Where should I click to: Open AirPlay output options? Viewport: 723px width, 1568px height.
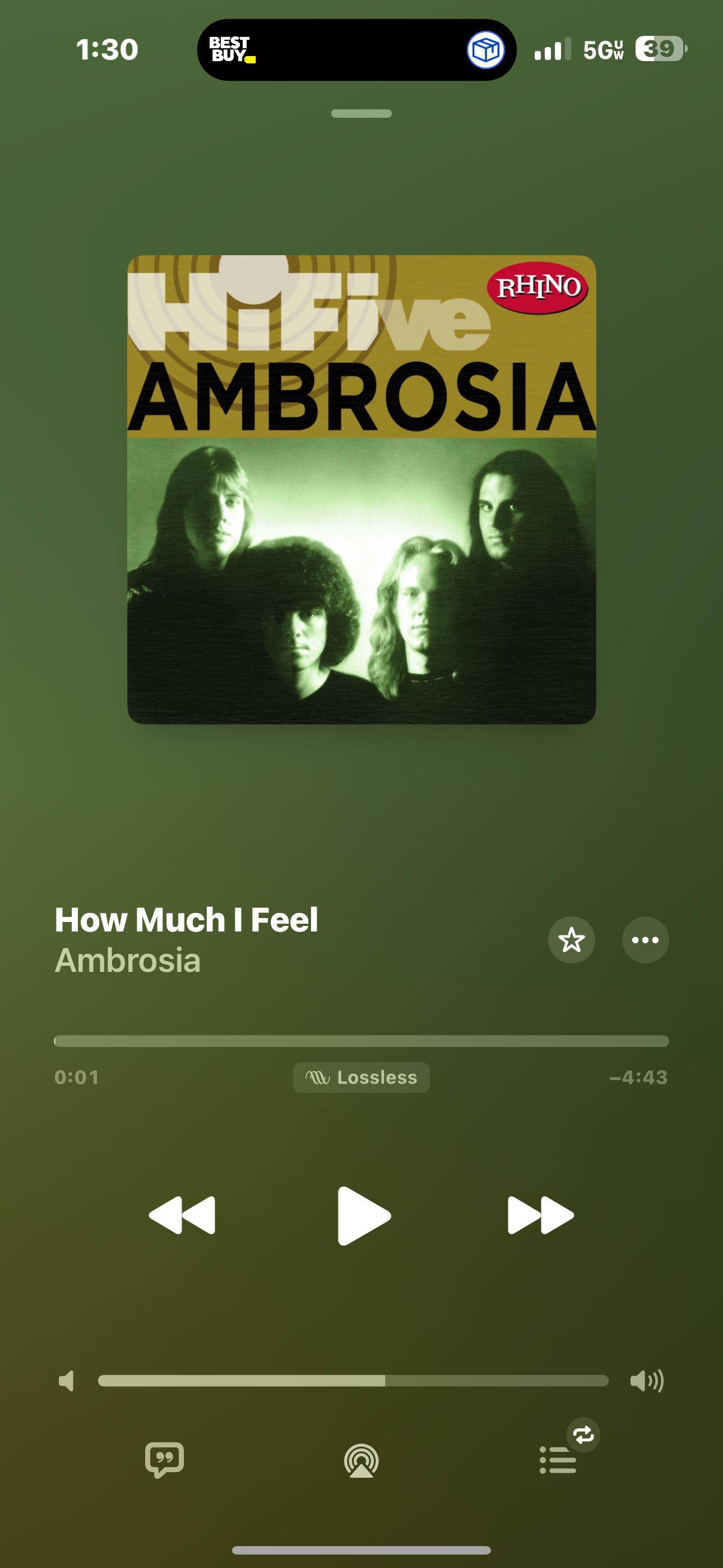click(x=361, y=1461)
